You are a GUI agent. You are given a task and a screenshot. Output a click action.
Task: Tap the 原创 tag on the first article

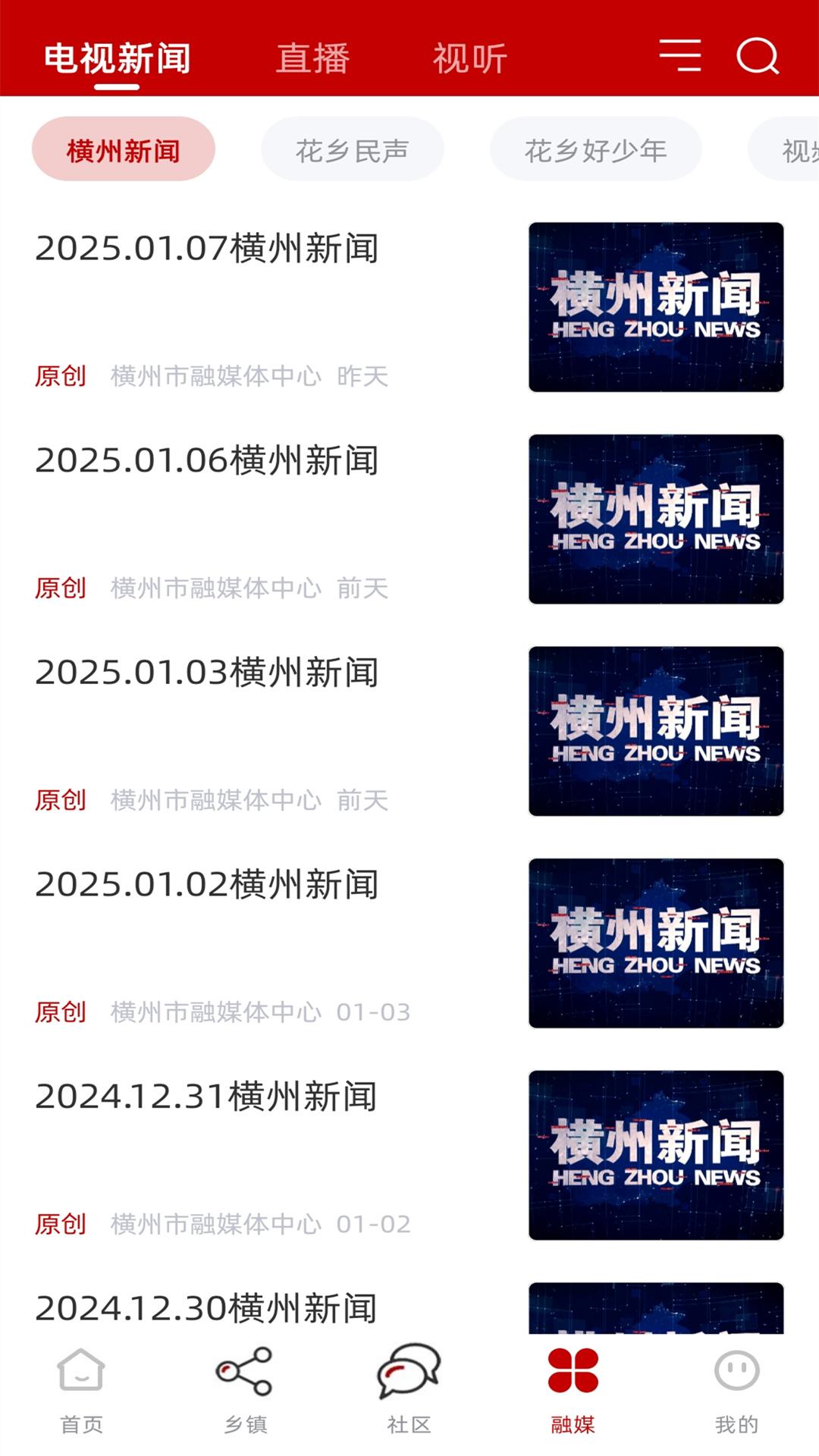tap(61, 375)
